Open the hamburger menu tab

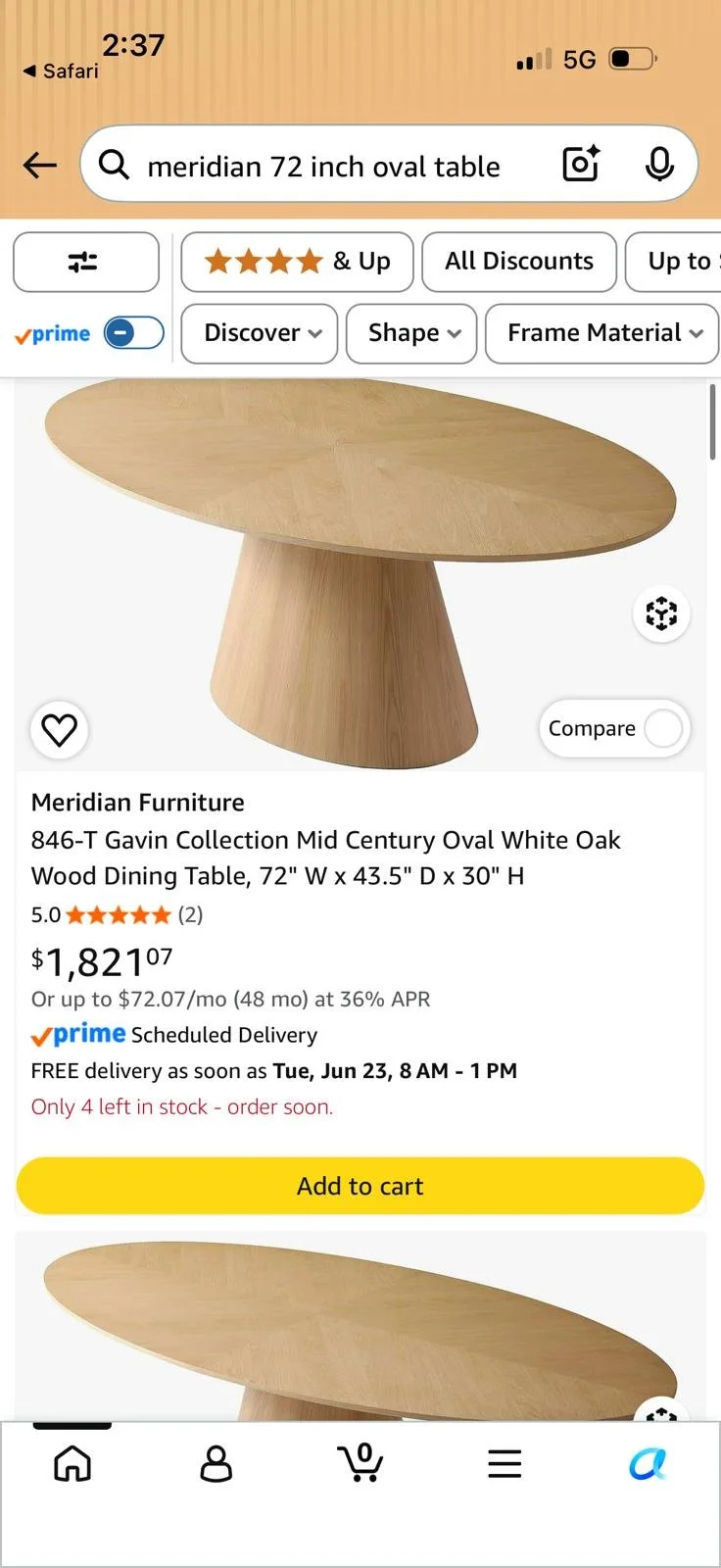pyautogui.click(x=505, y=1464)
